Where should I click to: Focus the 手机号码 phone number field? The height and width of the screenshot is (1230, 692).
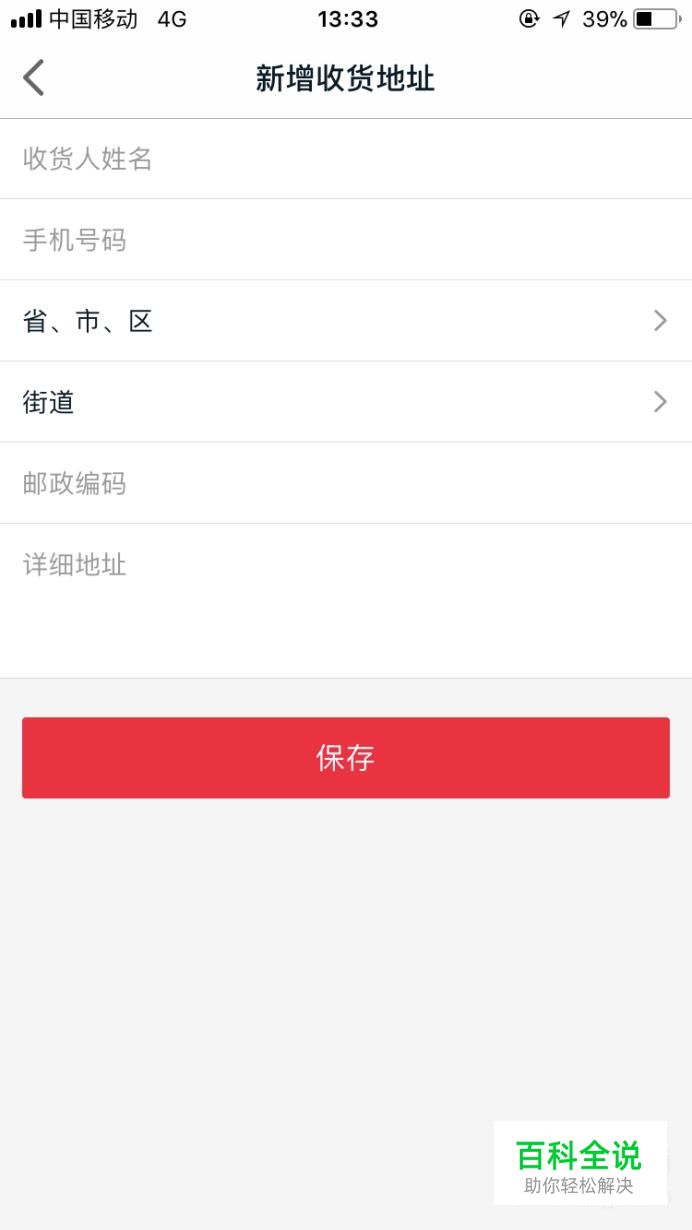point(346,240)
